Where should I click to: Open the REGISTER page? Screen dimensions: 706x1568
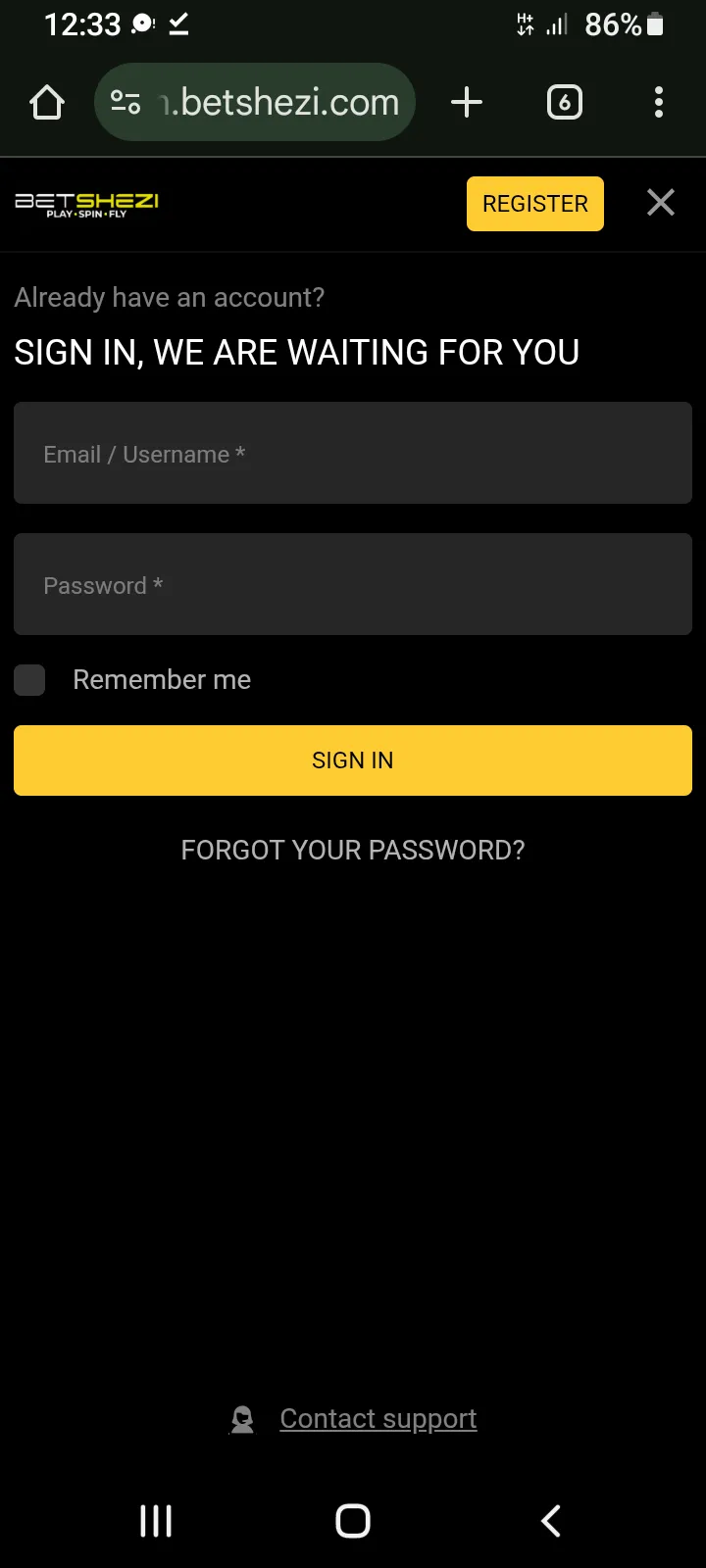(x=534, y=203)
